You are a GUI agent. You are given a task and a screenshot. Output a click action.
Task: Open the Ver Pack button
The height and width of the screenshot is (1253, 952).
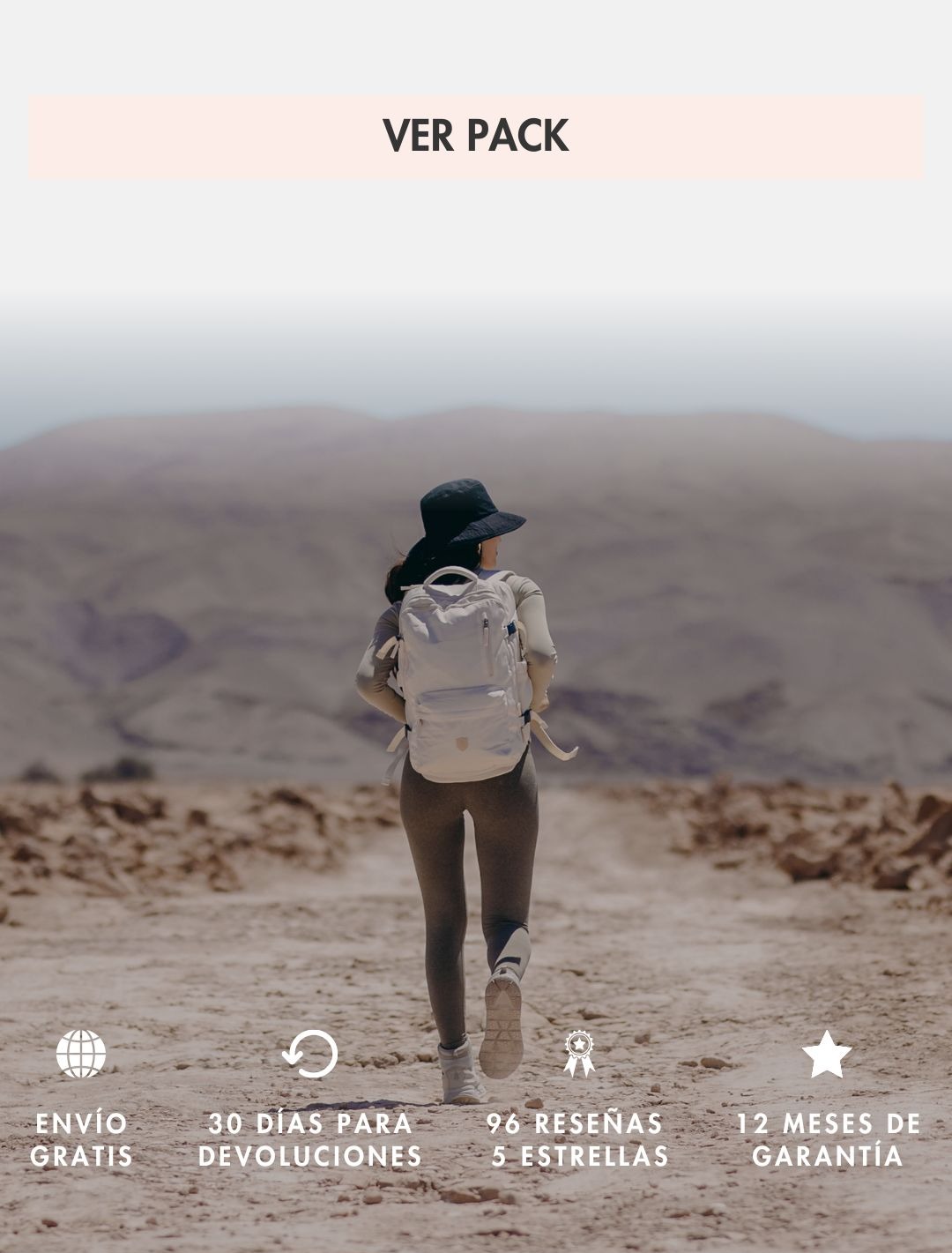coord(476,137)
